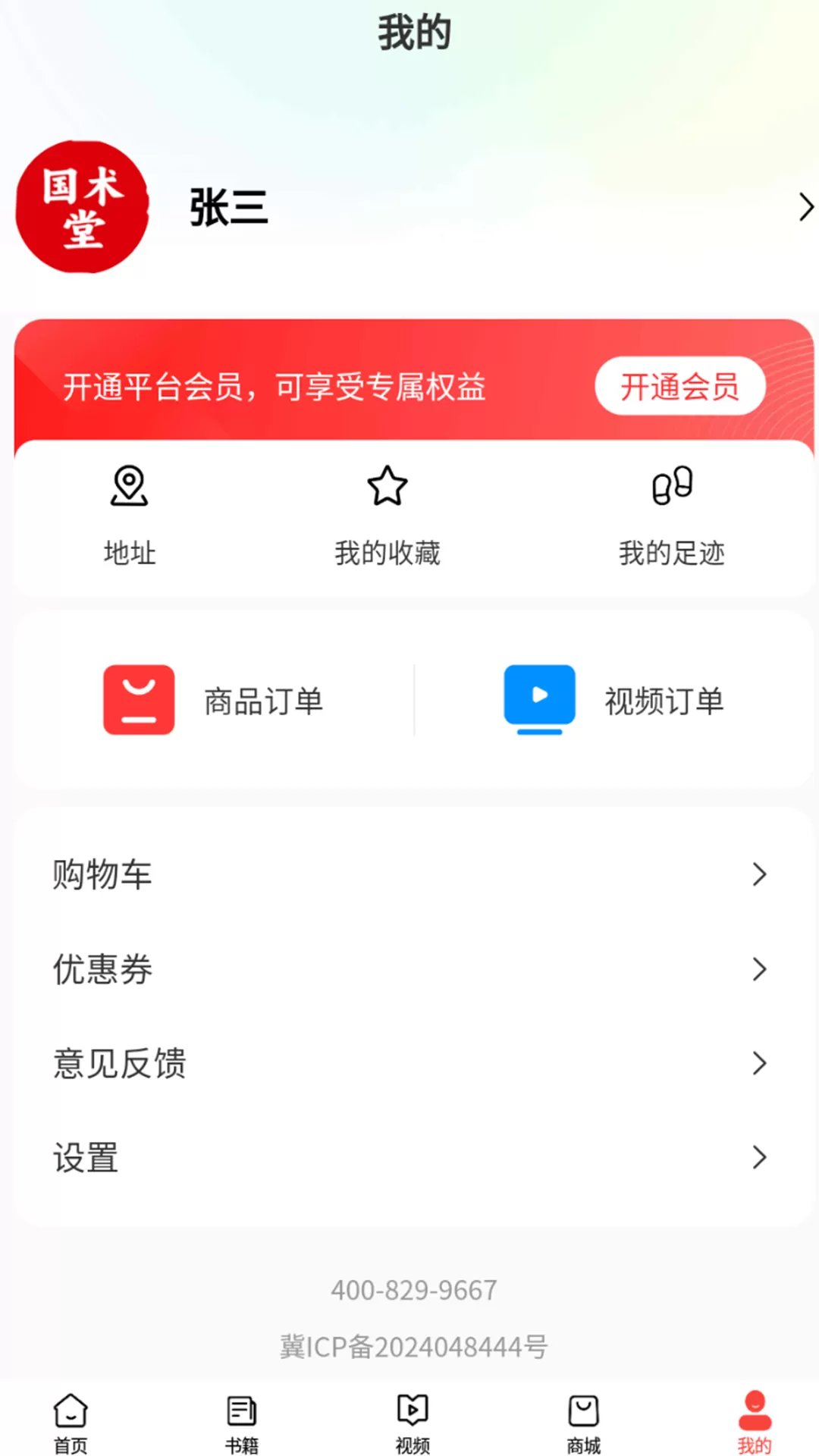
Task: Open the 意见反馈 feedback row
Action: pos(414,1063)
